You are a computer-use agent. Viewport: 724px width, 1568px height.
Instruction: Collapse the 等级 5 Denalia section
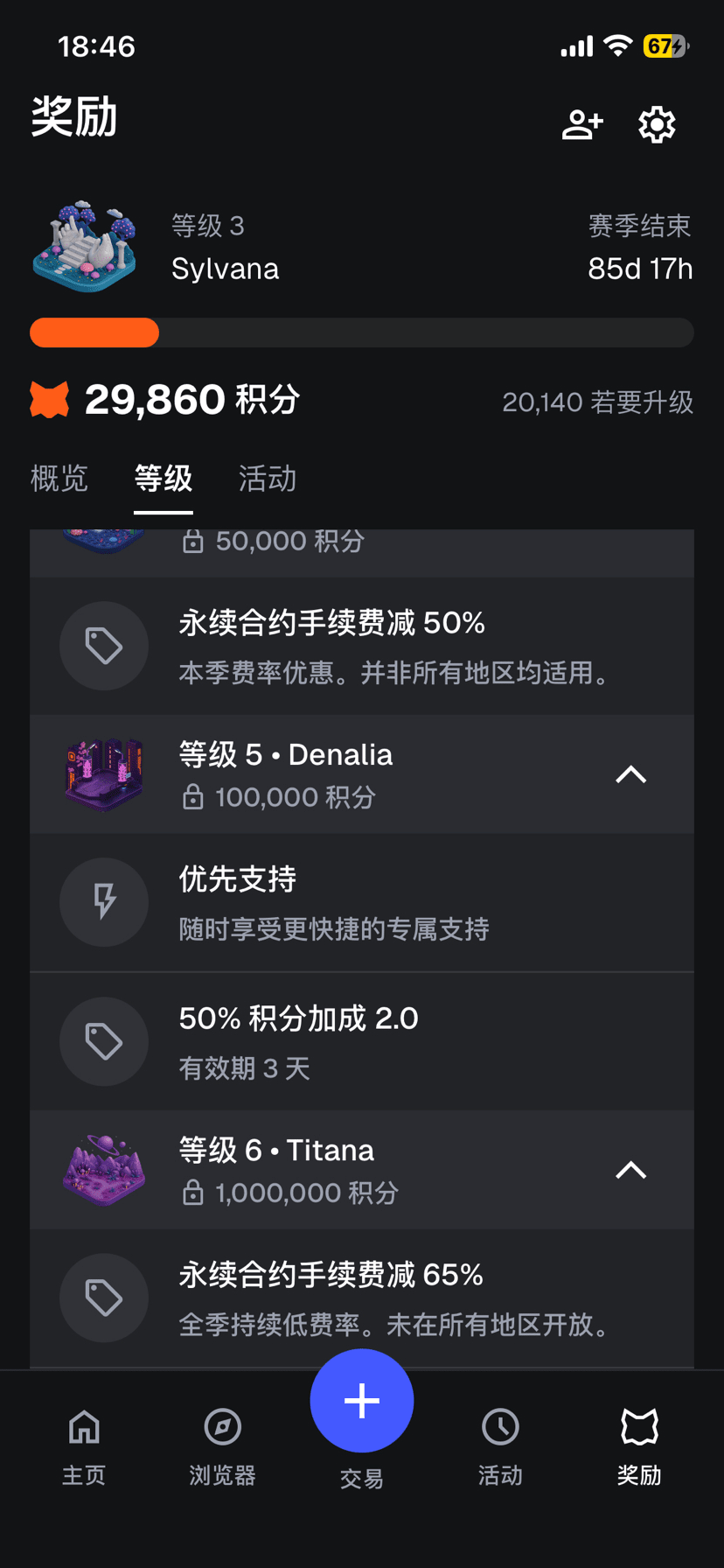coord(630,774)
